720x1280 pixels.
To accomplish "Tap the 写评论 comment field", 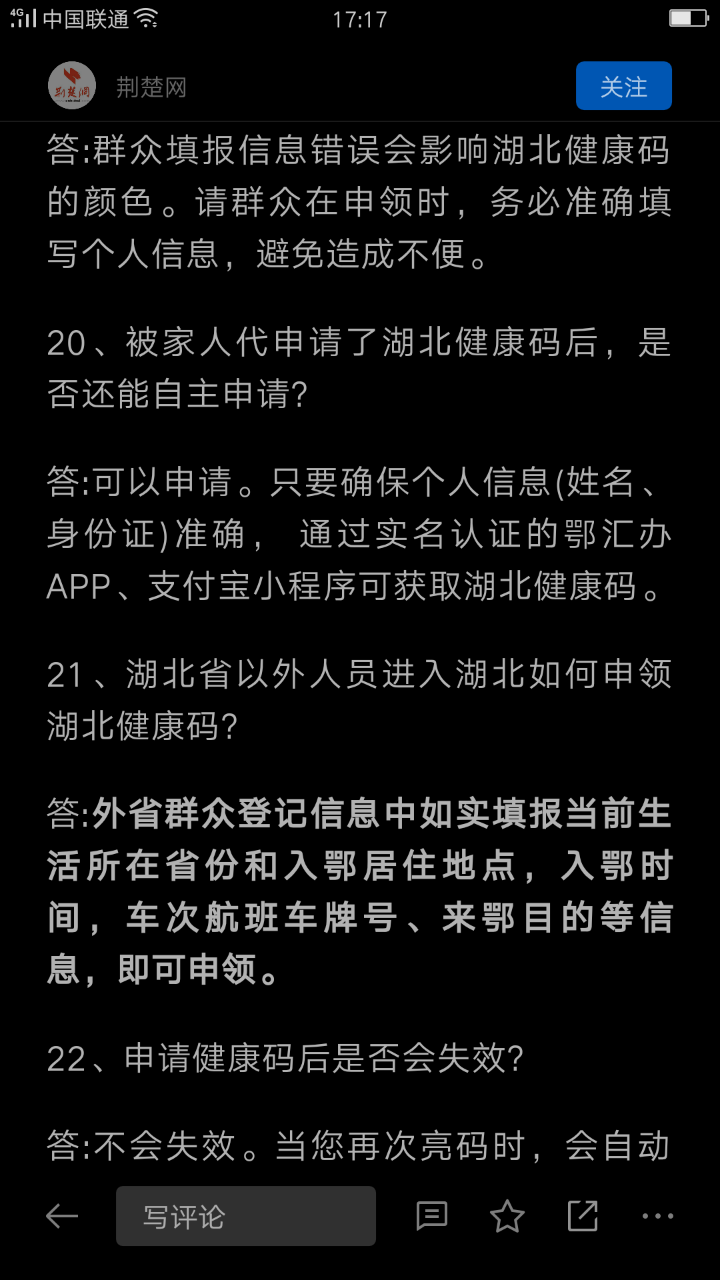I will (x=246, y=1216).
